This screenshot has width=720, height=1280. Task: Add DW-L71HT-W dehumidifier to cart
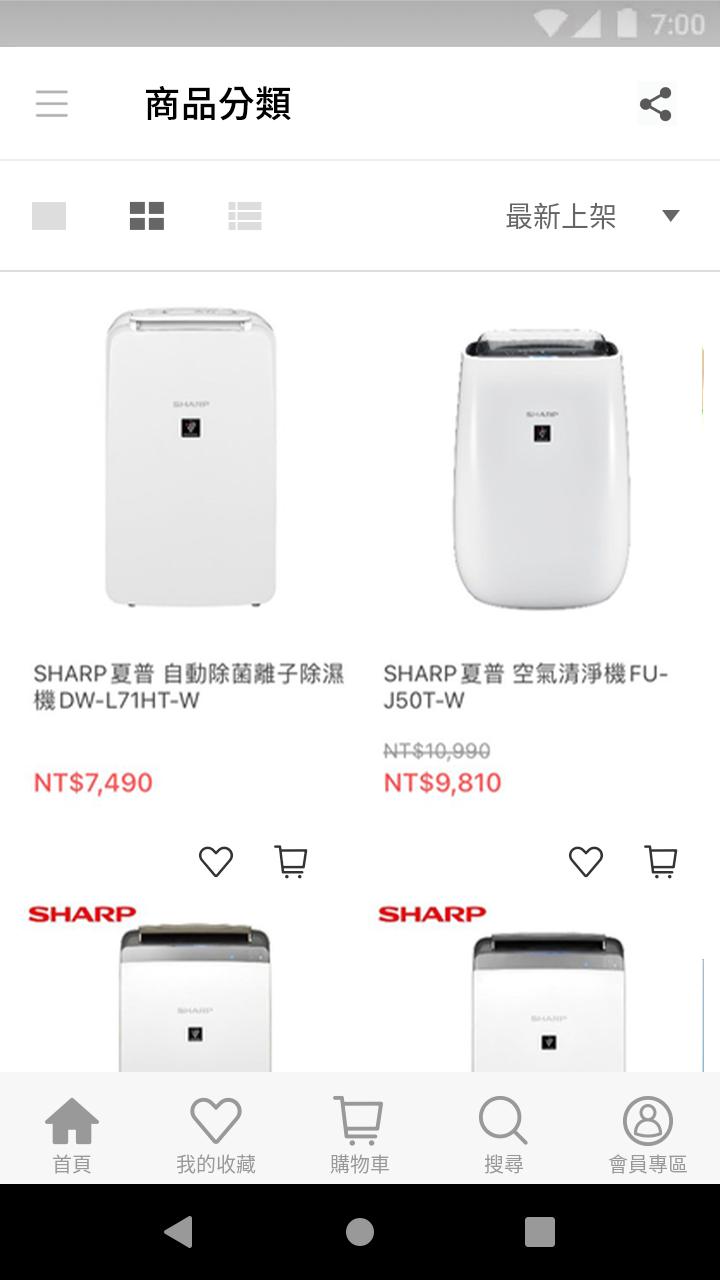[291, 861]
